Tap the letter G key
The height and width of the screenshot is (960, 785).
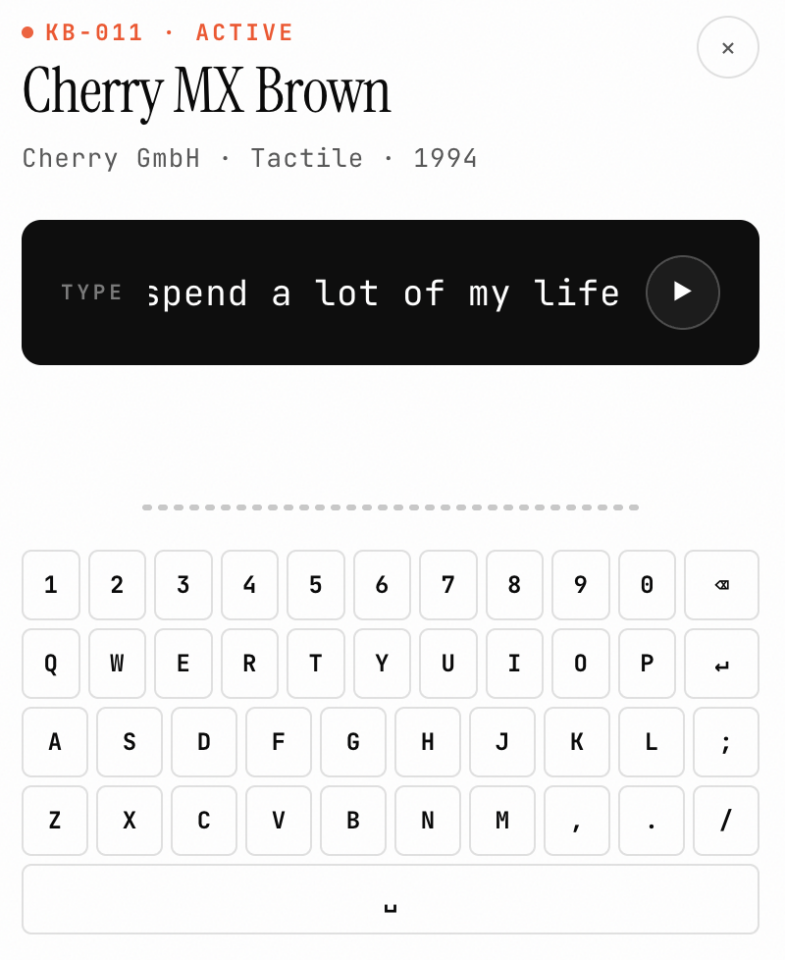coord(353,741)
